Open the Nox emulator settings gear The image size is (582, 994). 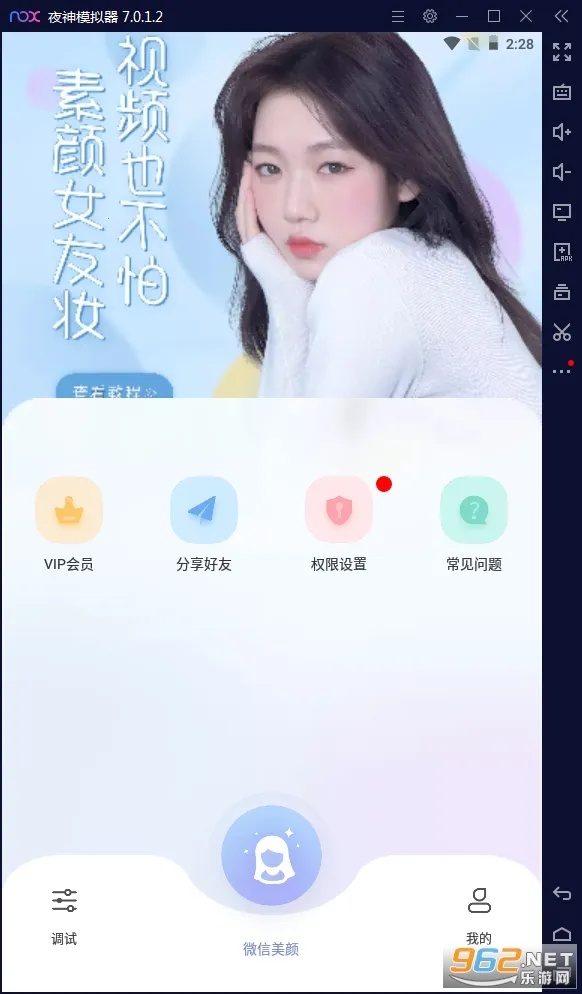tap(430, 16)
